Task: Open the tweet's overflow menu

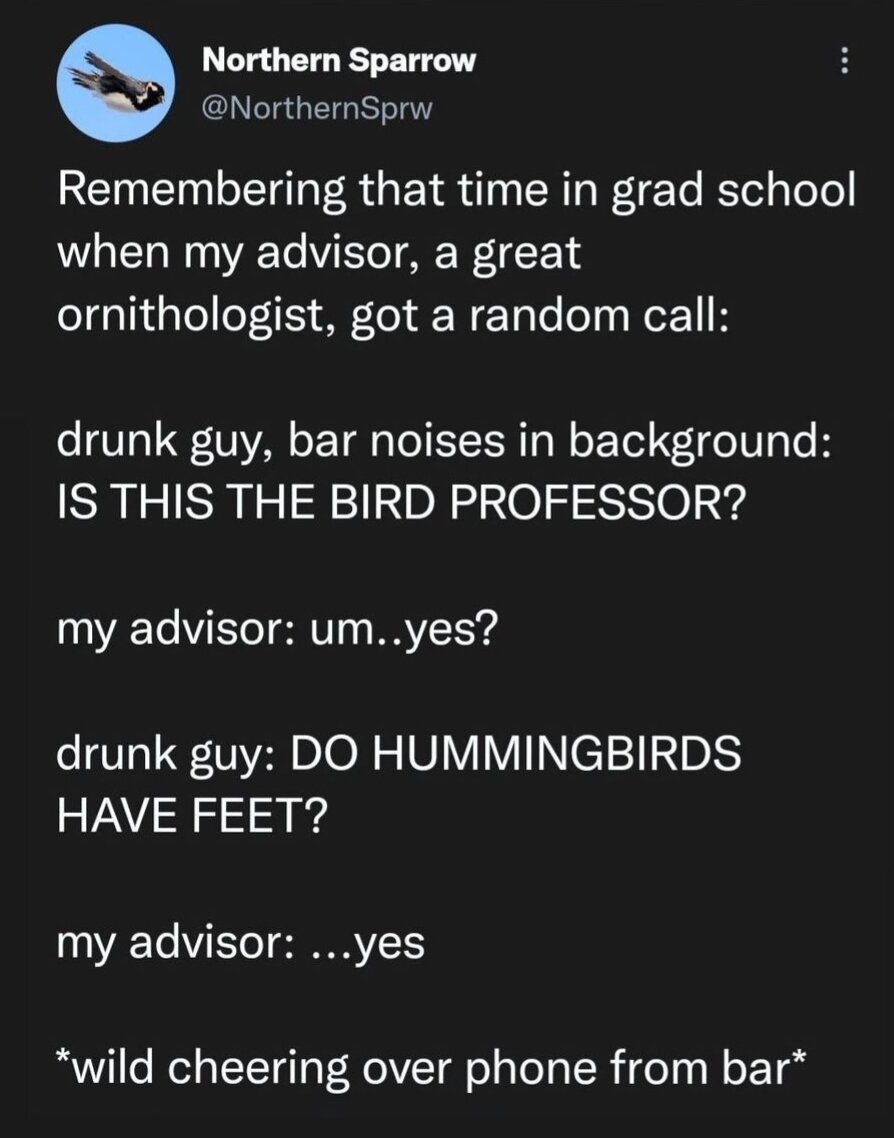Action: (x=843, y=64)
